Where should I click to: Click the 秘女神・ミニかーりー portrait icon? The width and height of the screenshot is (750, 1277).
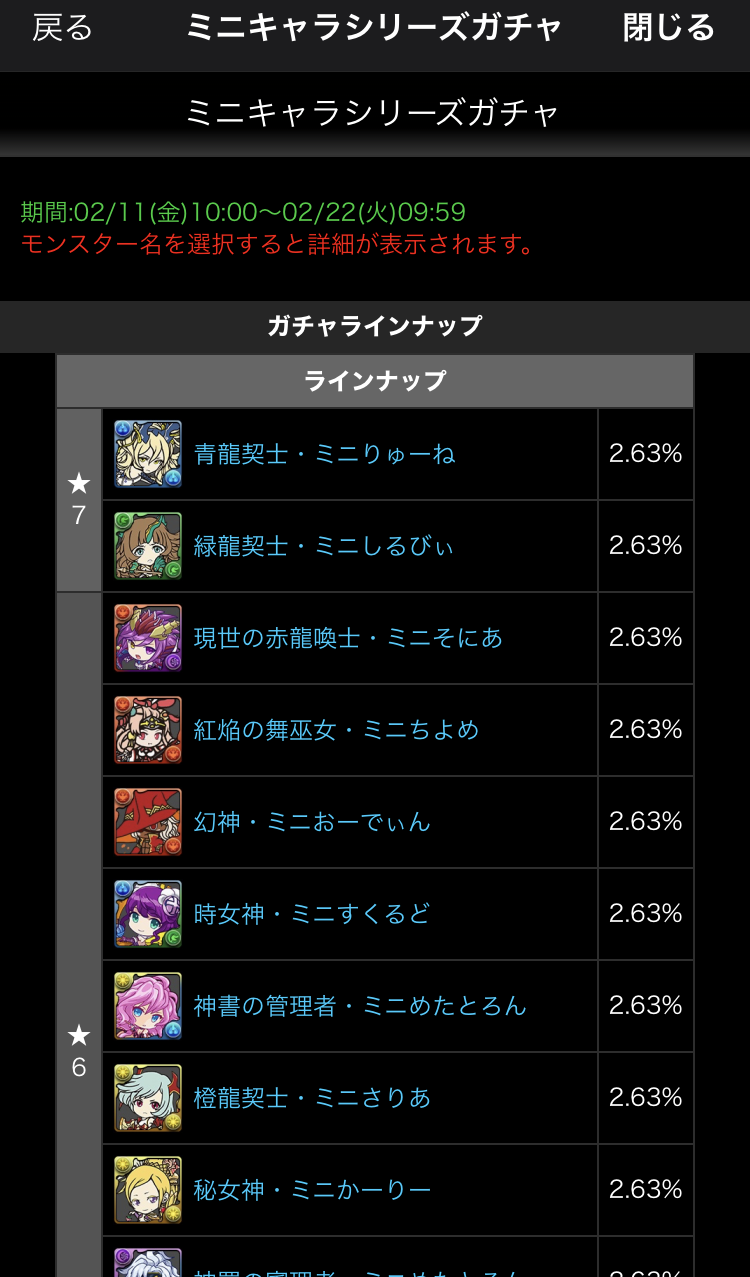(x=147, y=1190)
